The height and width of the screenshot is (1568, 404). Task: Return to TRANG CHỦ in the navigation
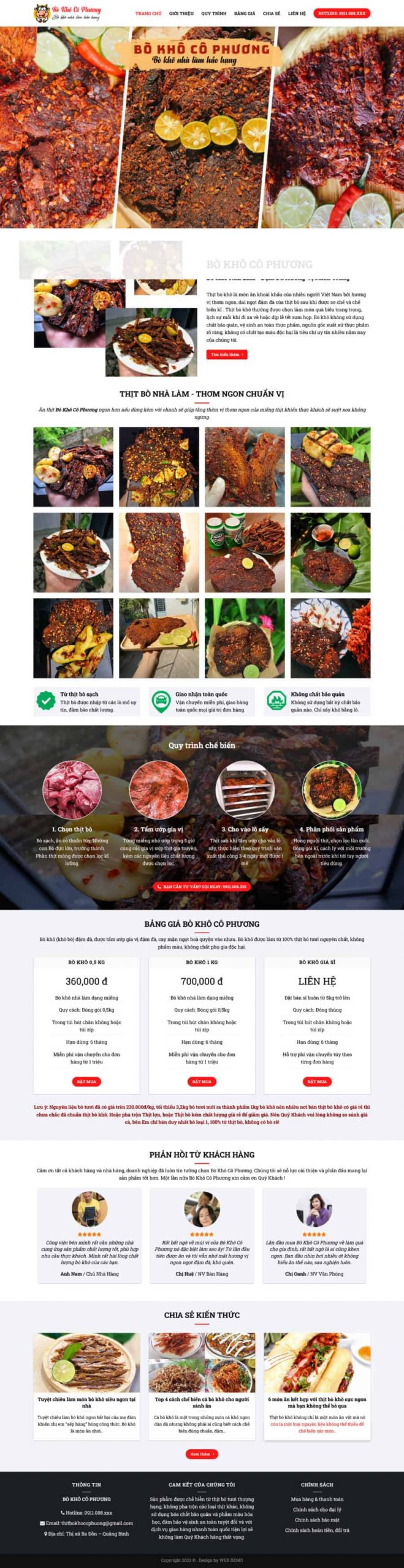[x=148, y=13]
